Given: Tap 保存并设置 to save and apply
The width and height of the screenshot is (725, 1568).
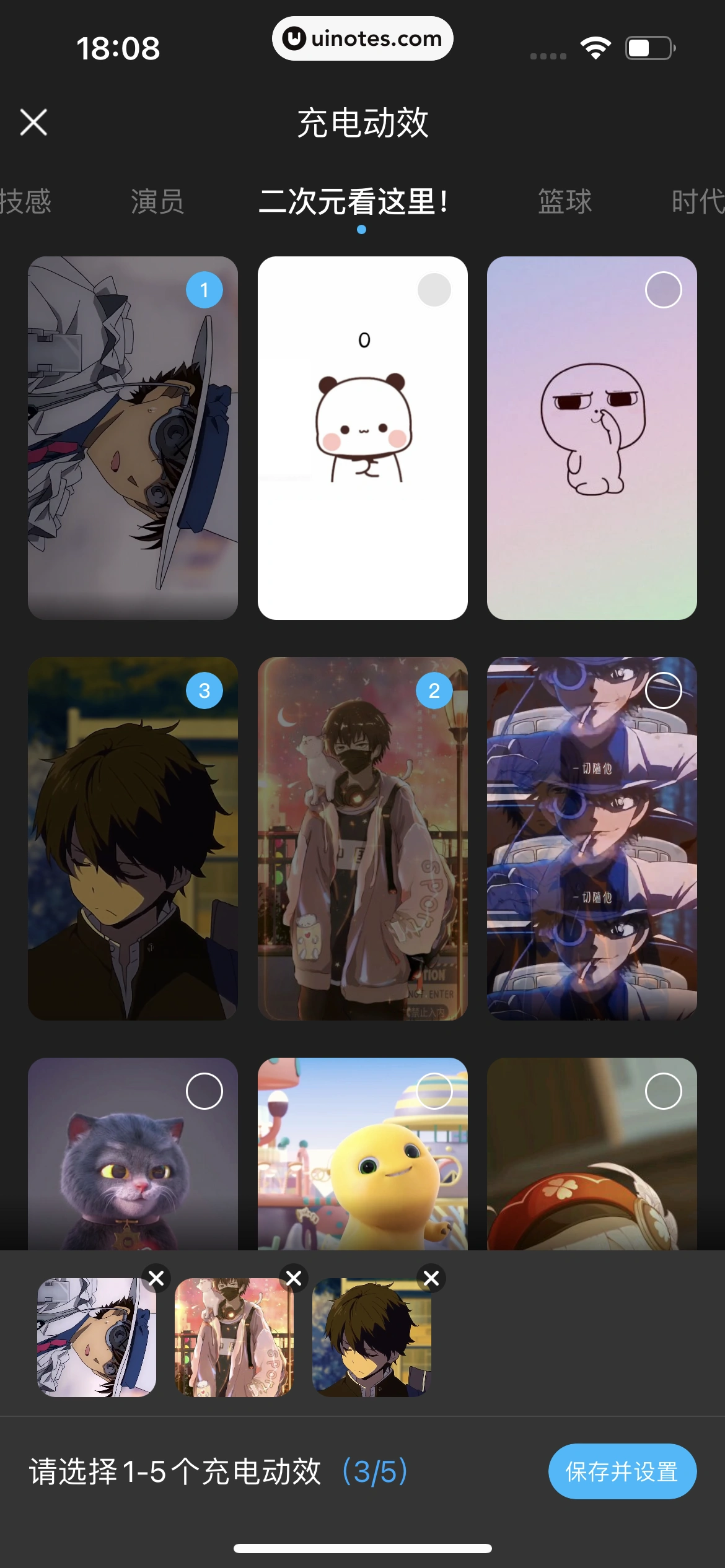Looking at the screenshot, I should pos(622,1471).
